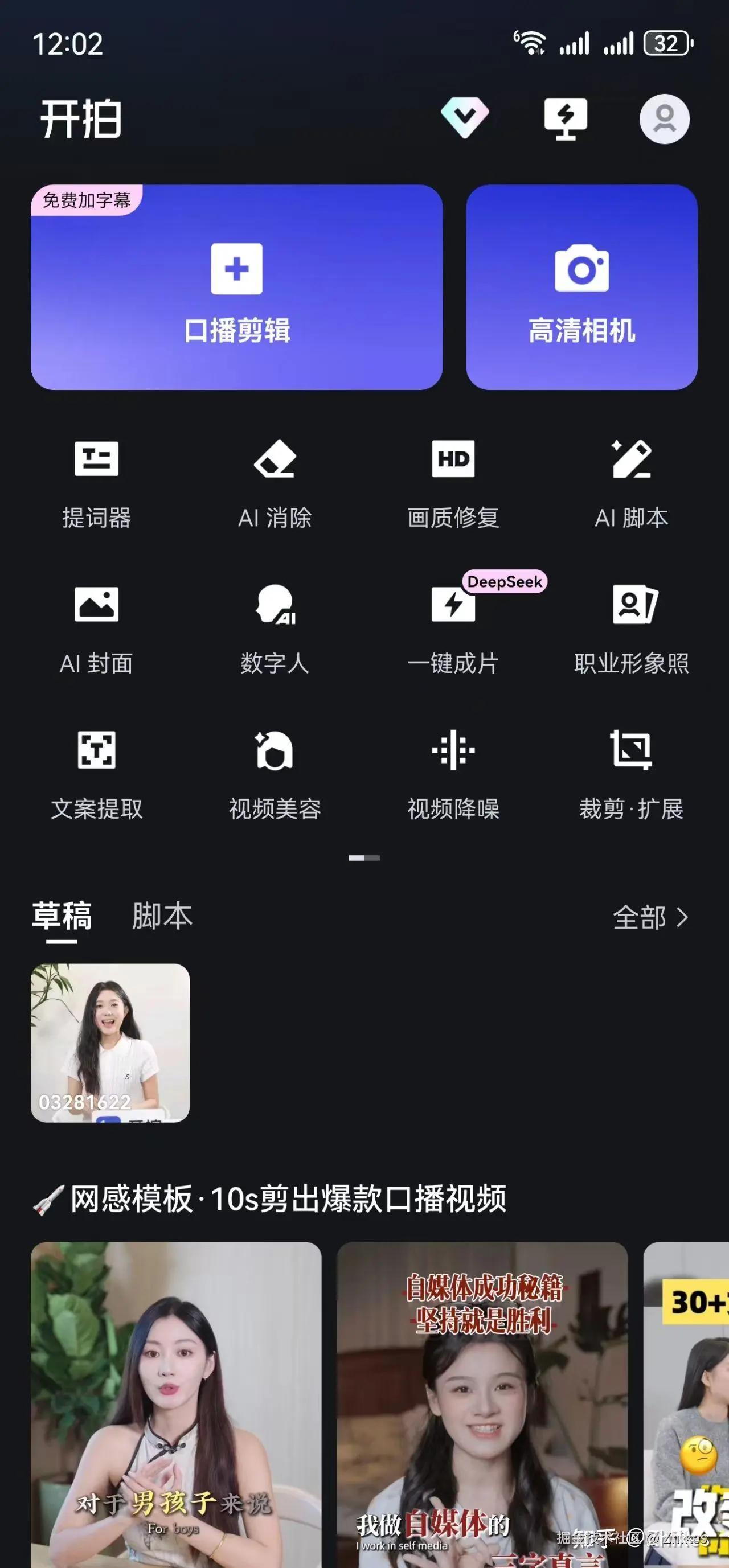The image size is (729, 1568).
Task: Open the profile avatar
Action: coord(664,118)
